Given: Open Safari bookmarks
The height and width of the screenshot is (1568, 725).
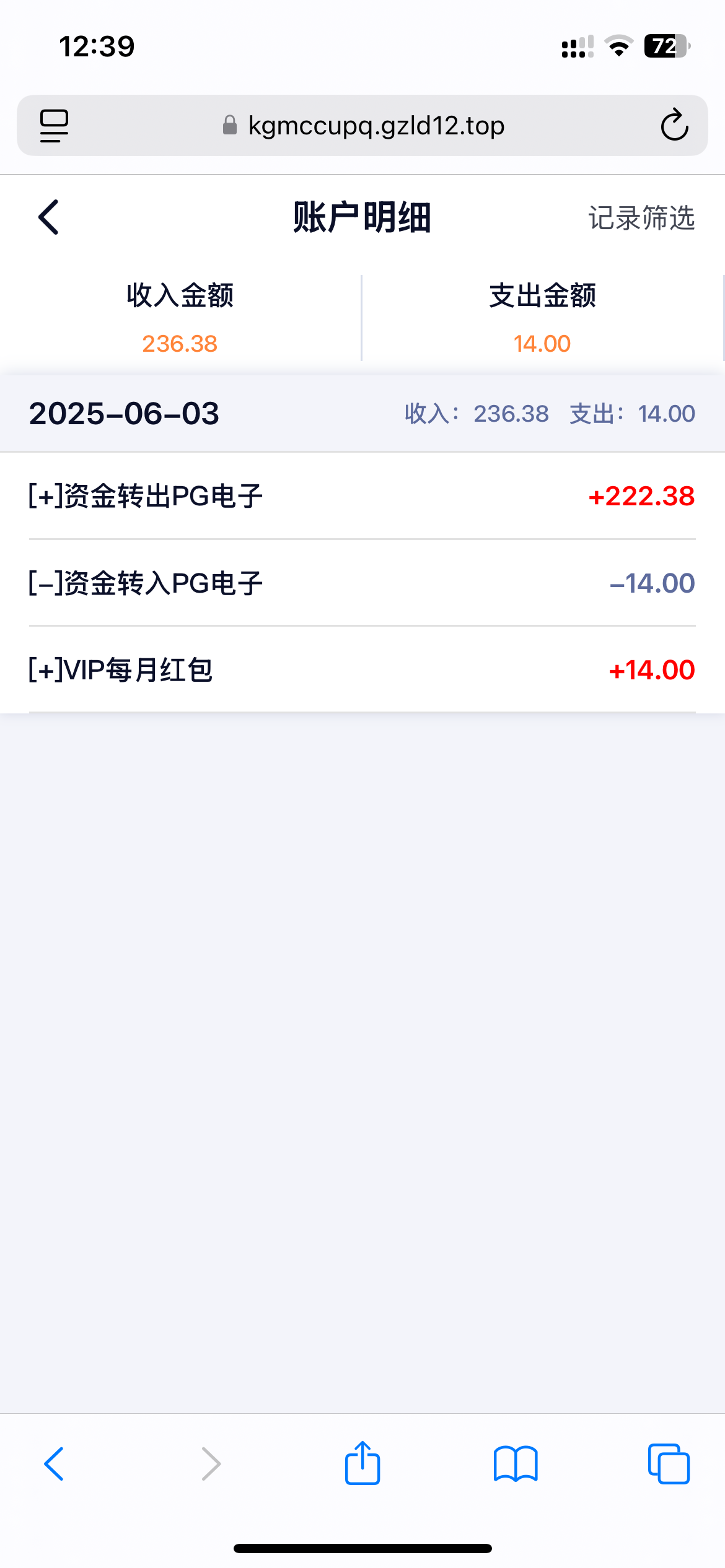Looking at the screenshot, I should [x=516, y=1464].
